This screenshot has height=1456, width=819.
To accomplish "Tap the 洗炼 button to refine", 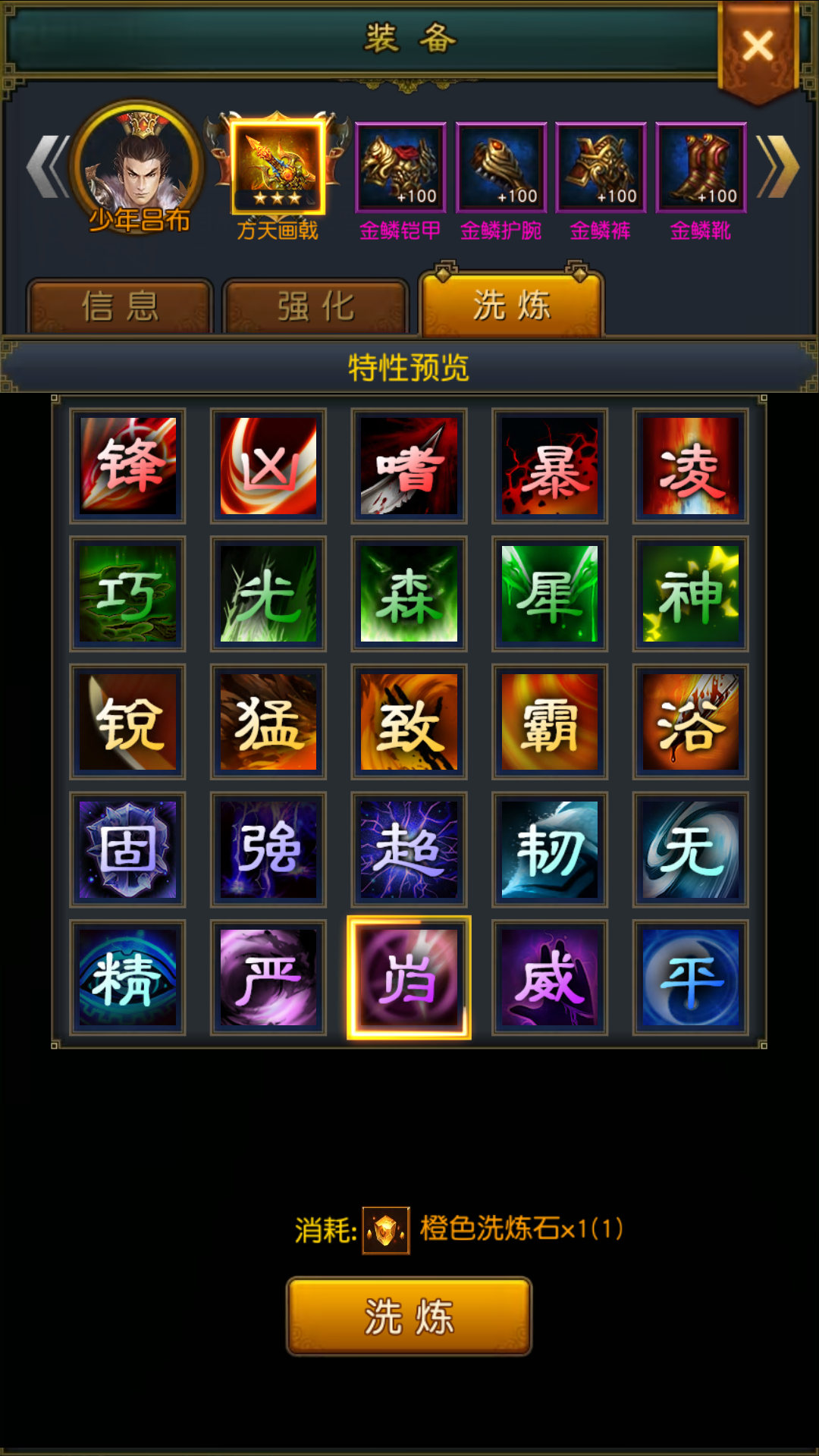I will (409, 1316).
